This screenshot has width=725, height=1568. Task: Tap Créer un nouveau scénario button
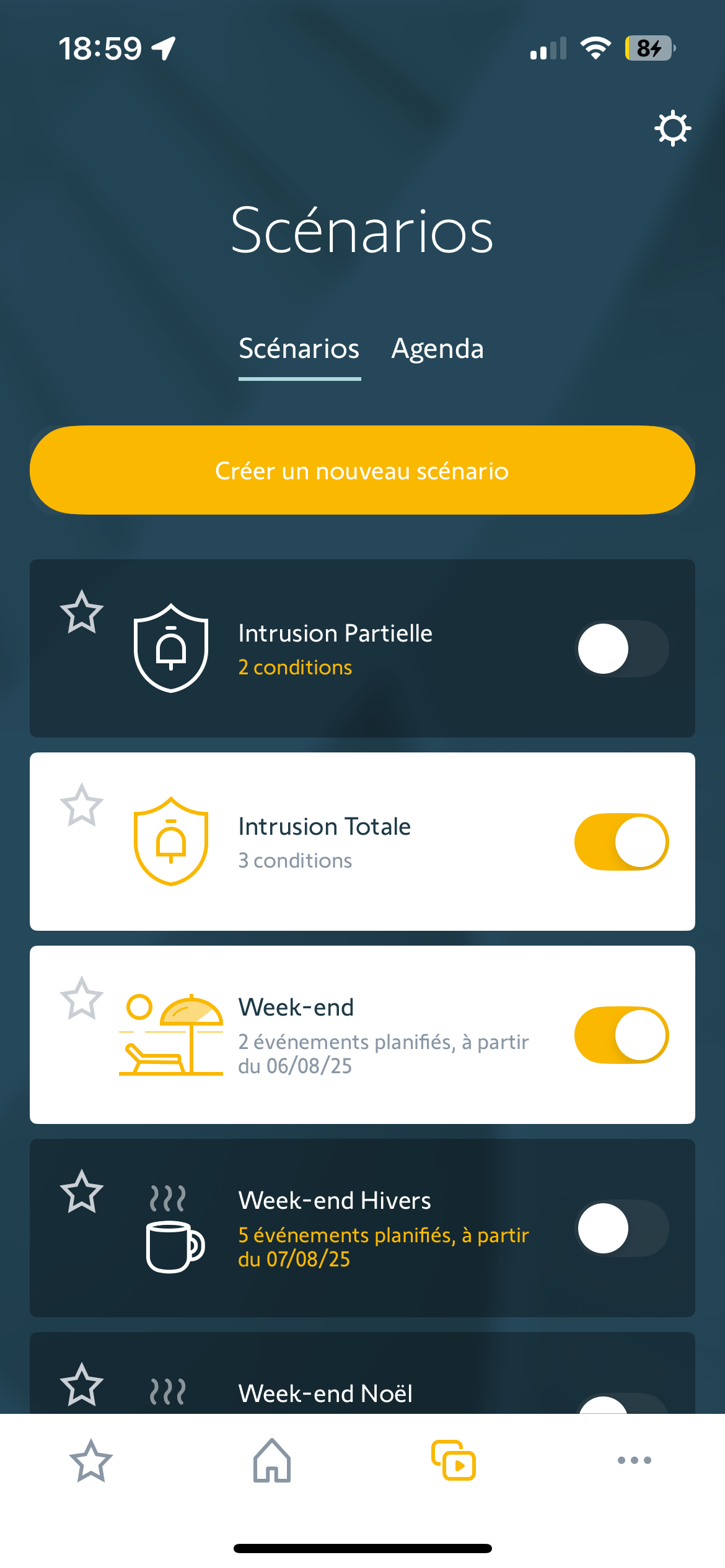pos(362,471)
